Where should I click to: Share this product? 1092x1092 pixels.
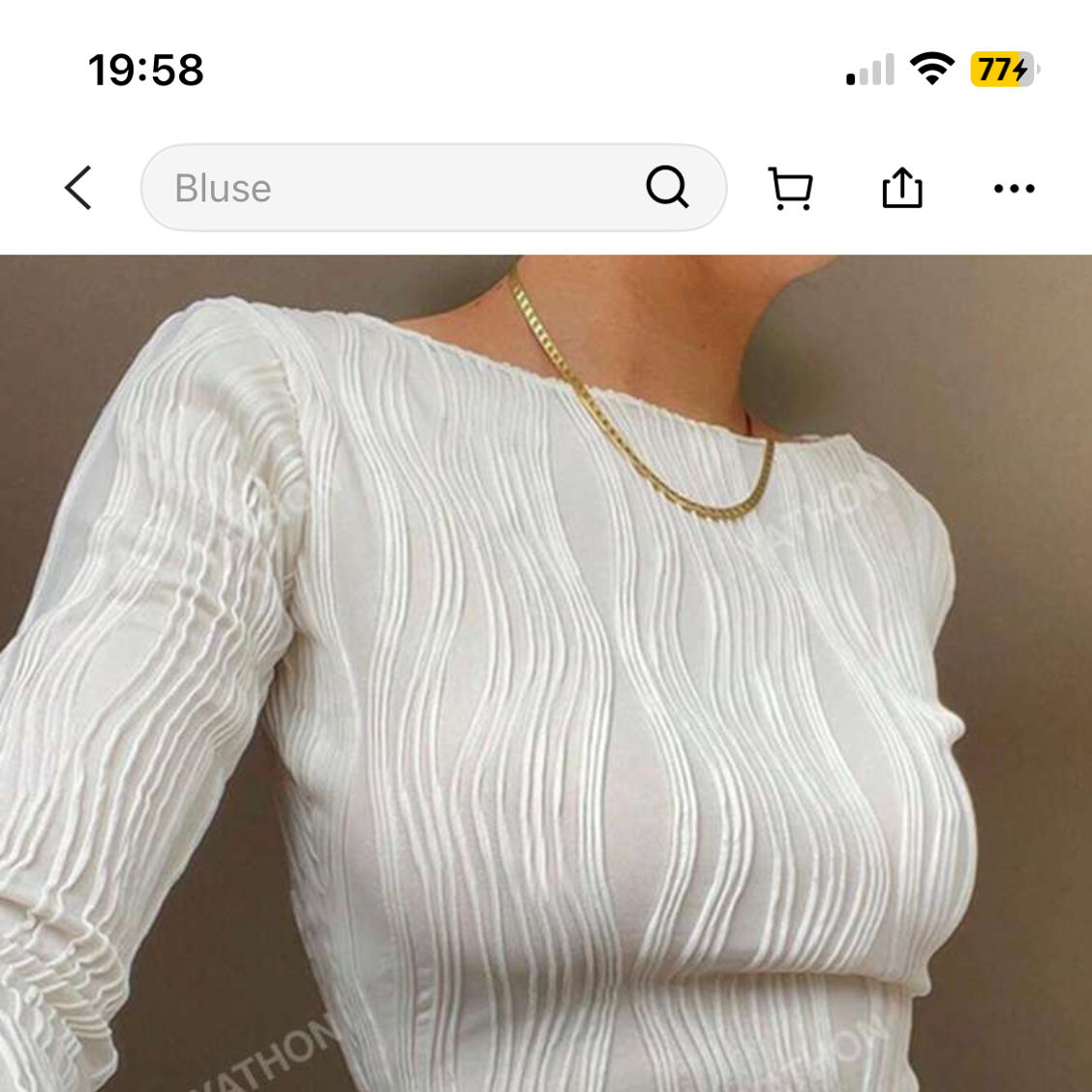pyautogui.click(x=902, y=188)
